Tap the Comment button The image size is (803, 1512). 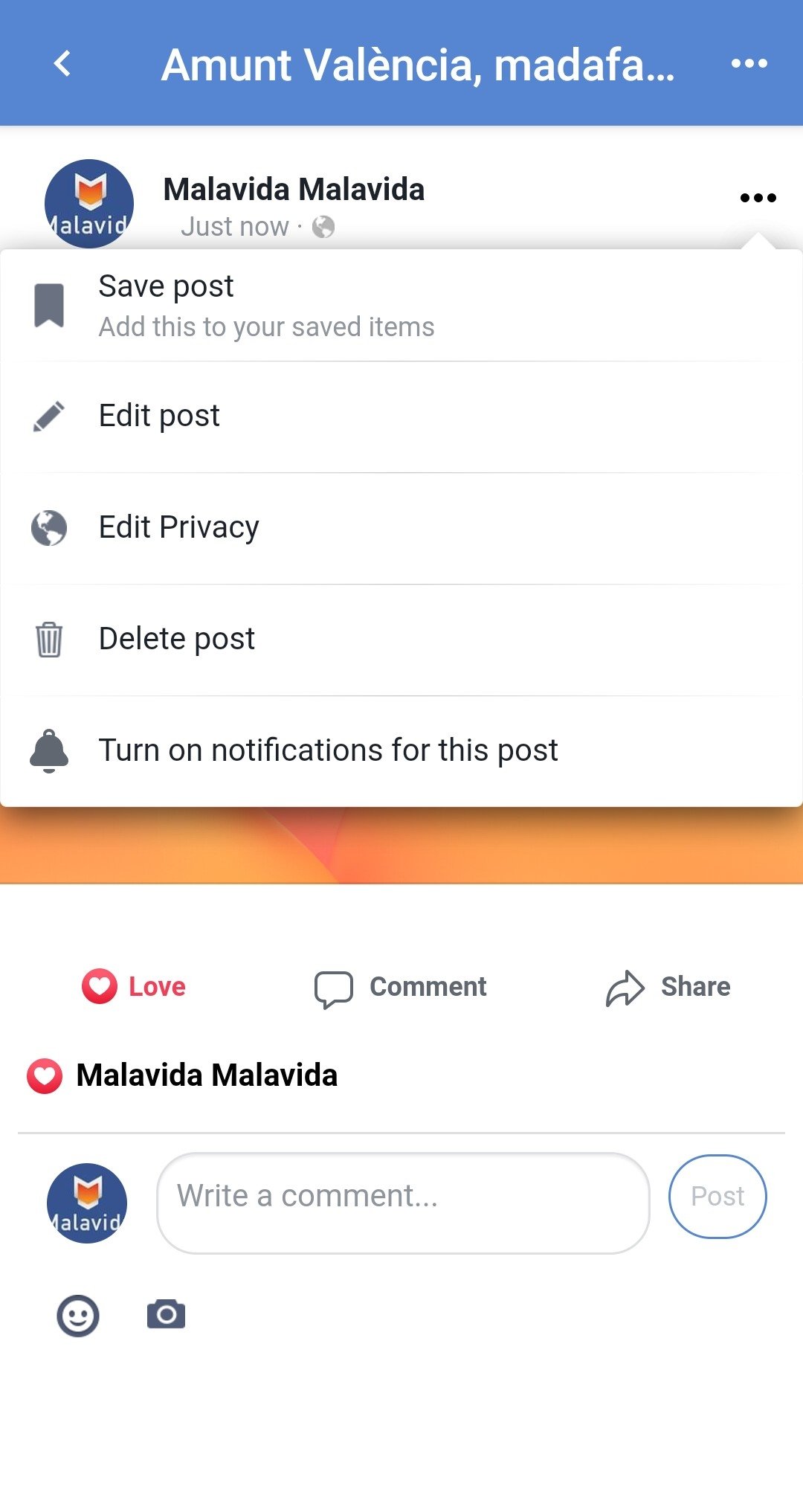click(x=401, y=988)
